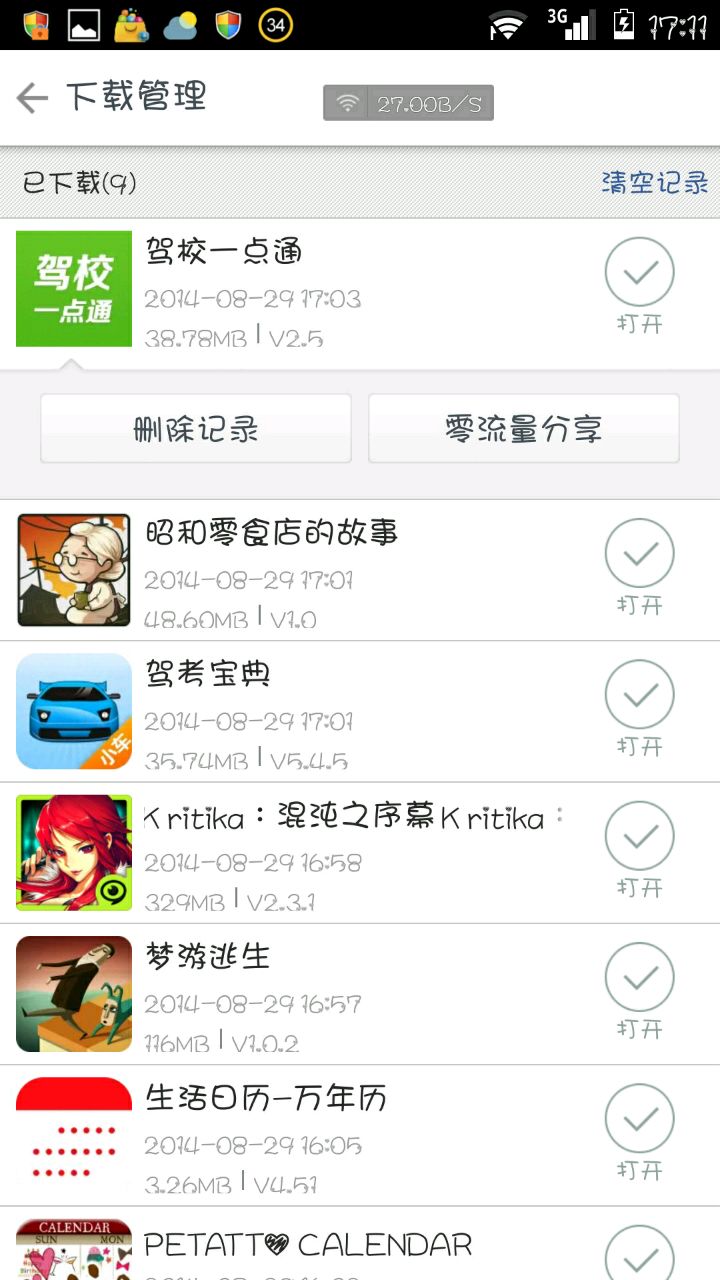Open 驾考宝典 via 打开 button

click(640, 707)
